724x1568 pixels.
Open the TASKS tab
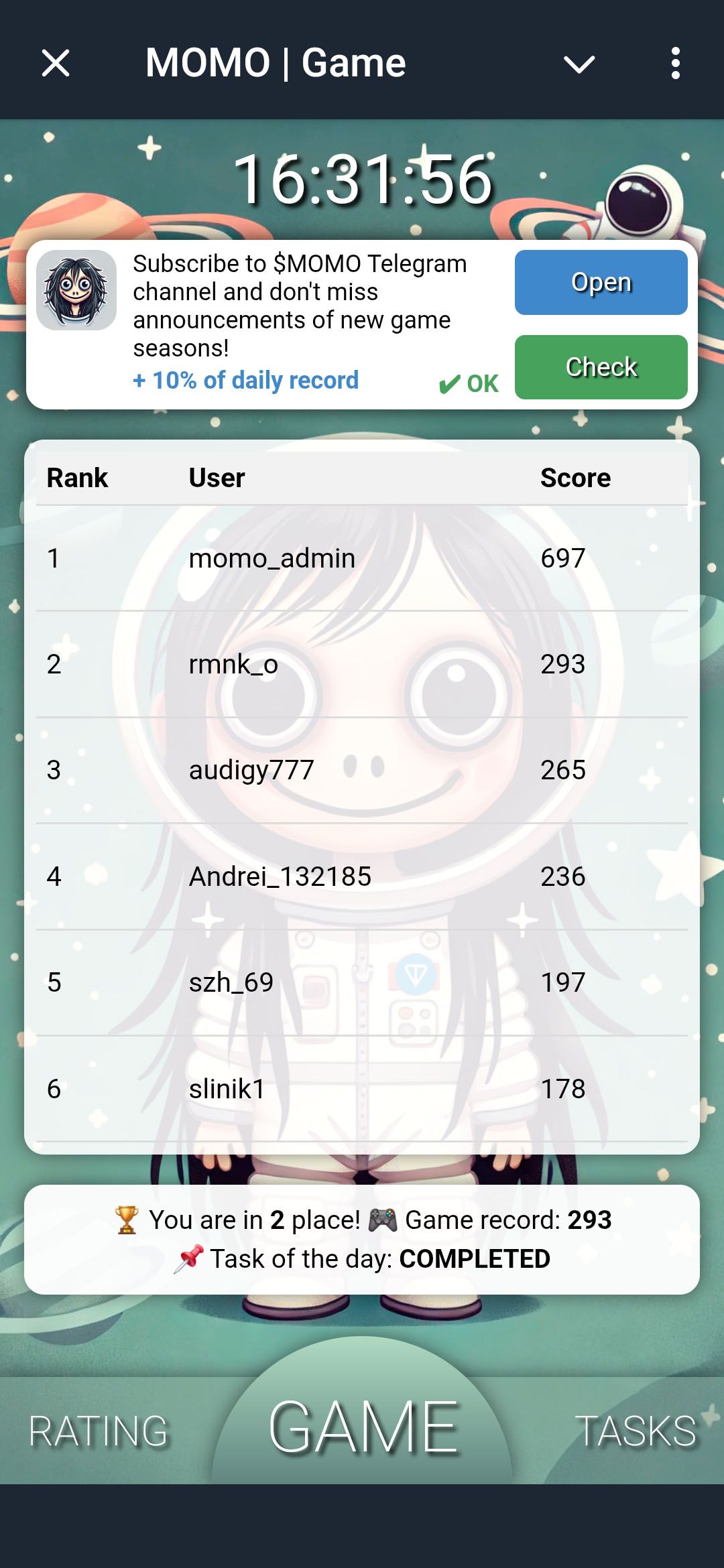pyautogui.click(x=635, y=1431)
